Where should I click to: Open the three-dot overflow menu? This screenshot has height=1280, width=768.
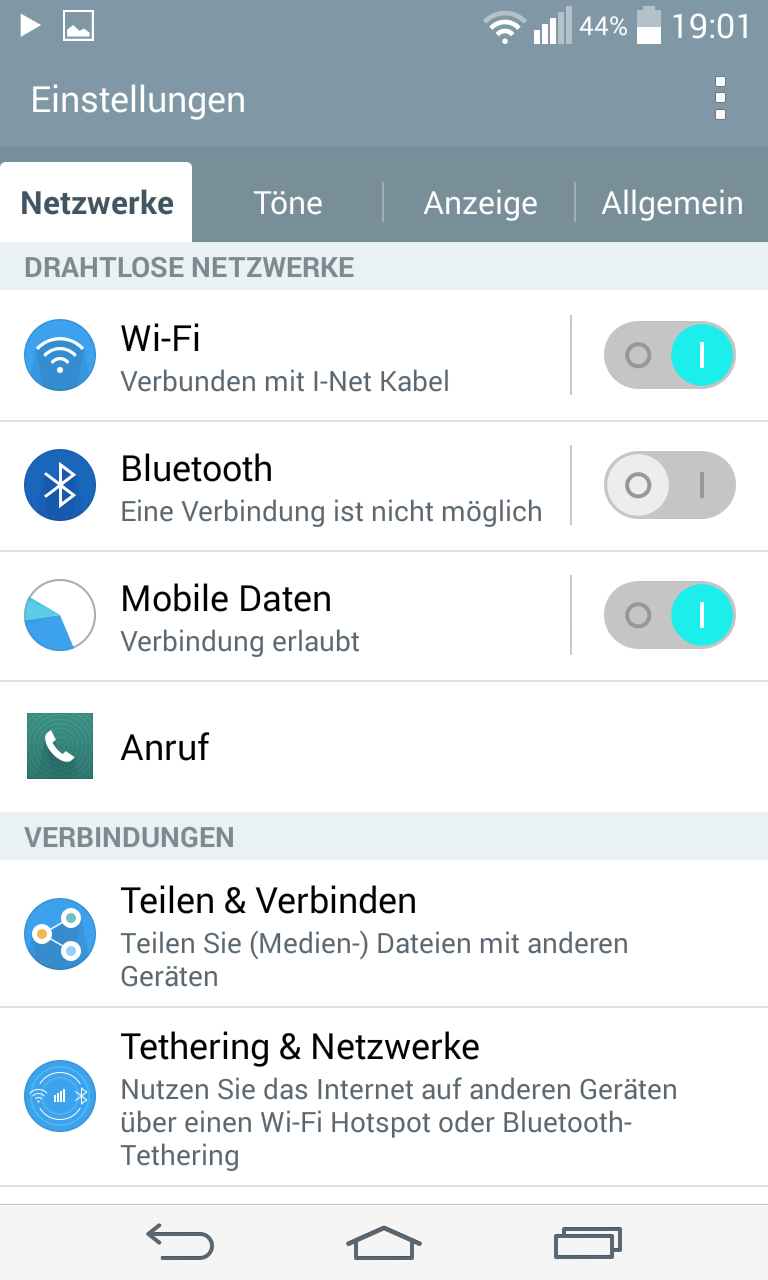pos(720,99)
